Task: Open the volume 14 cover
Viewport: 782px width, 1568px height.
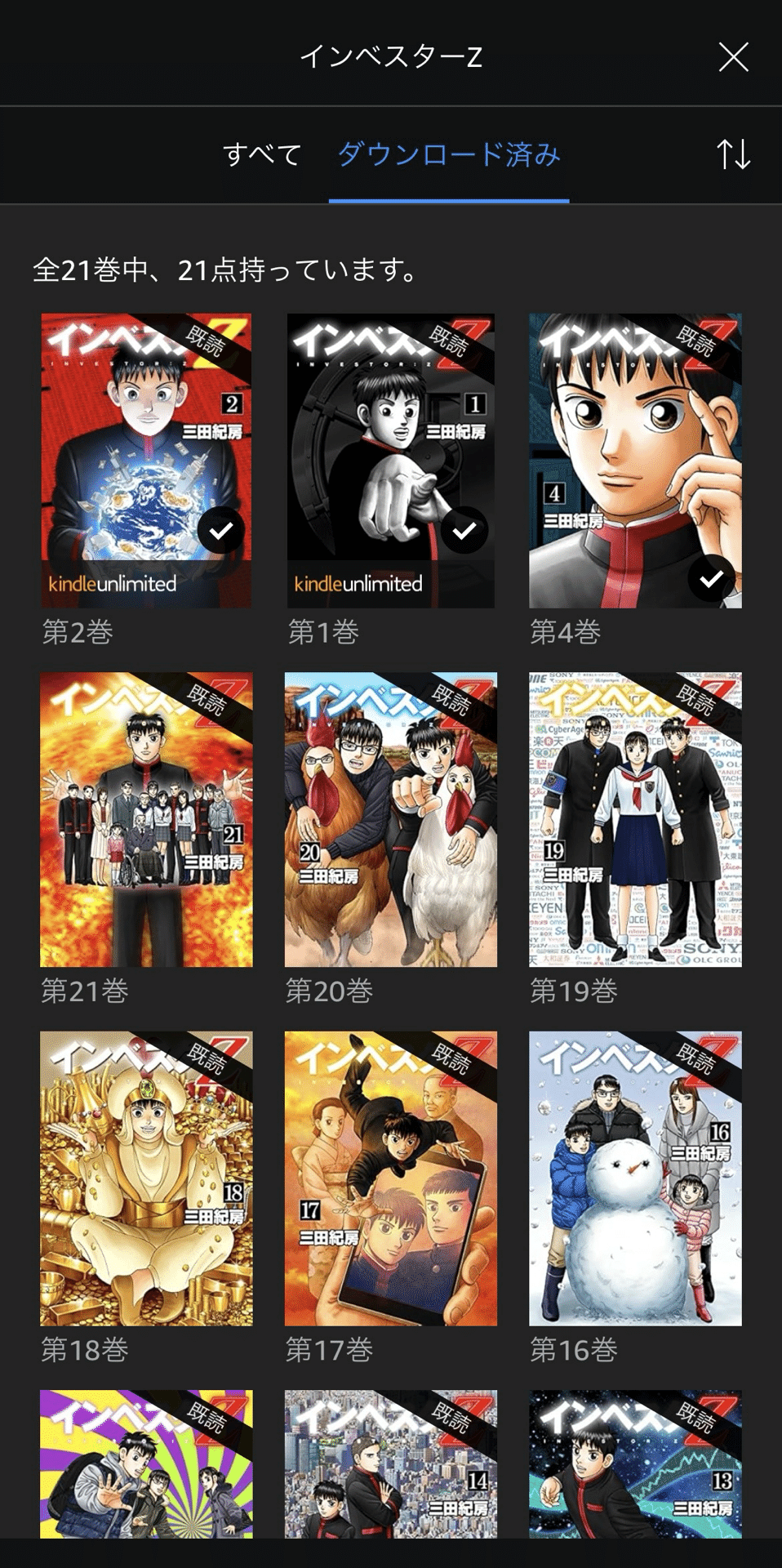Action: tap(390, 1463)
